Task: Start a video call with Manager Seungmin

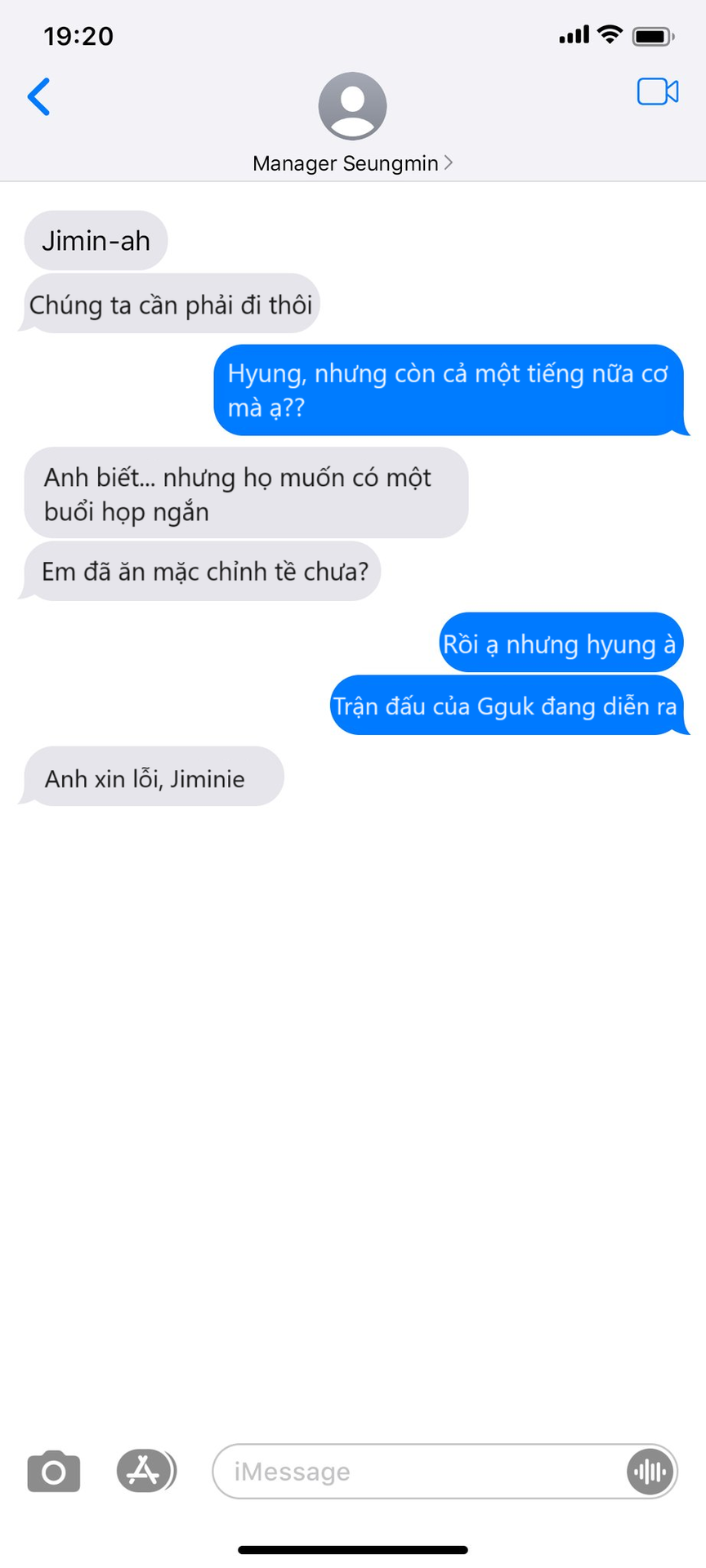Action: point(657,92)
